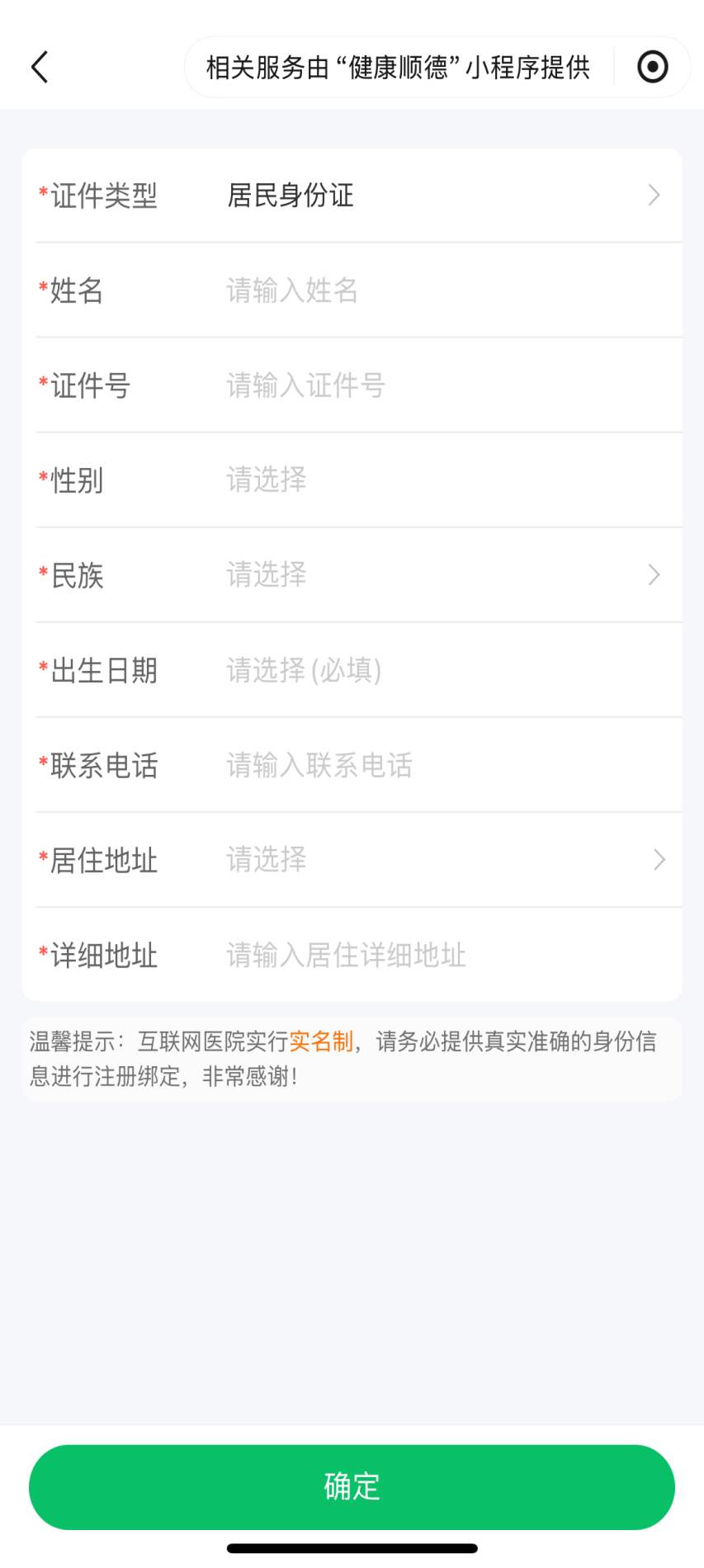Focus the 姓名 input field

tap(437, 290)
